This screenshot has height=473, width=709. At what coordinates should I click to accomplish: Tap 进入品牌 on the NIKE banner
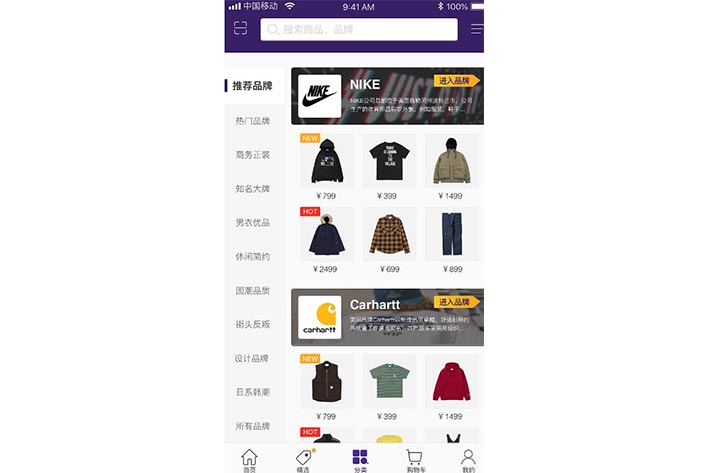click(x=456, y=81)
